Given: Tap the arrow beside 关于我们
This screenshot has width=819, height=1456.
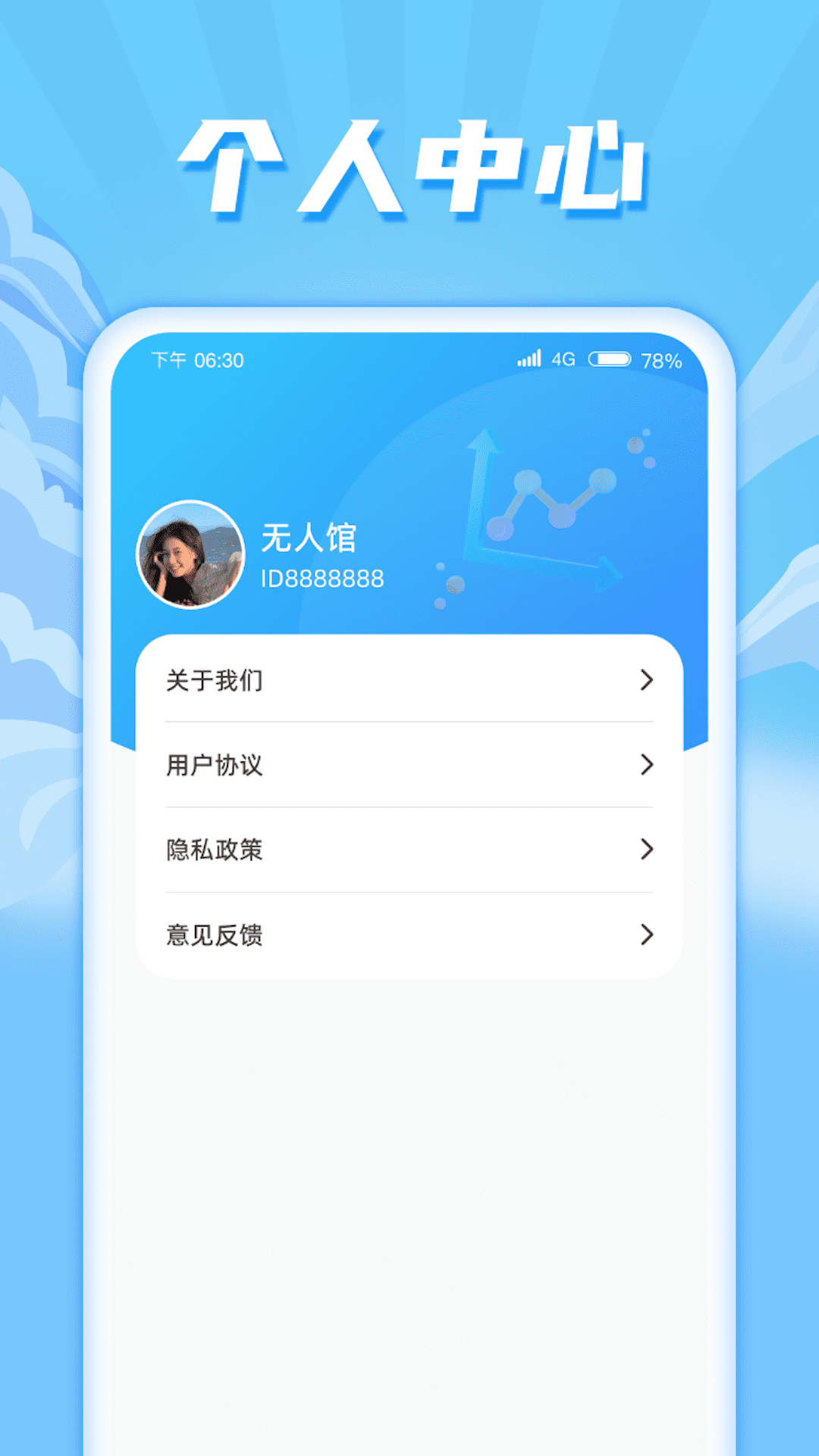Looking at the screenshot, I should coord(646,681).
